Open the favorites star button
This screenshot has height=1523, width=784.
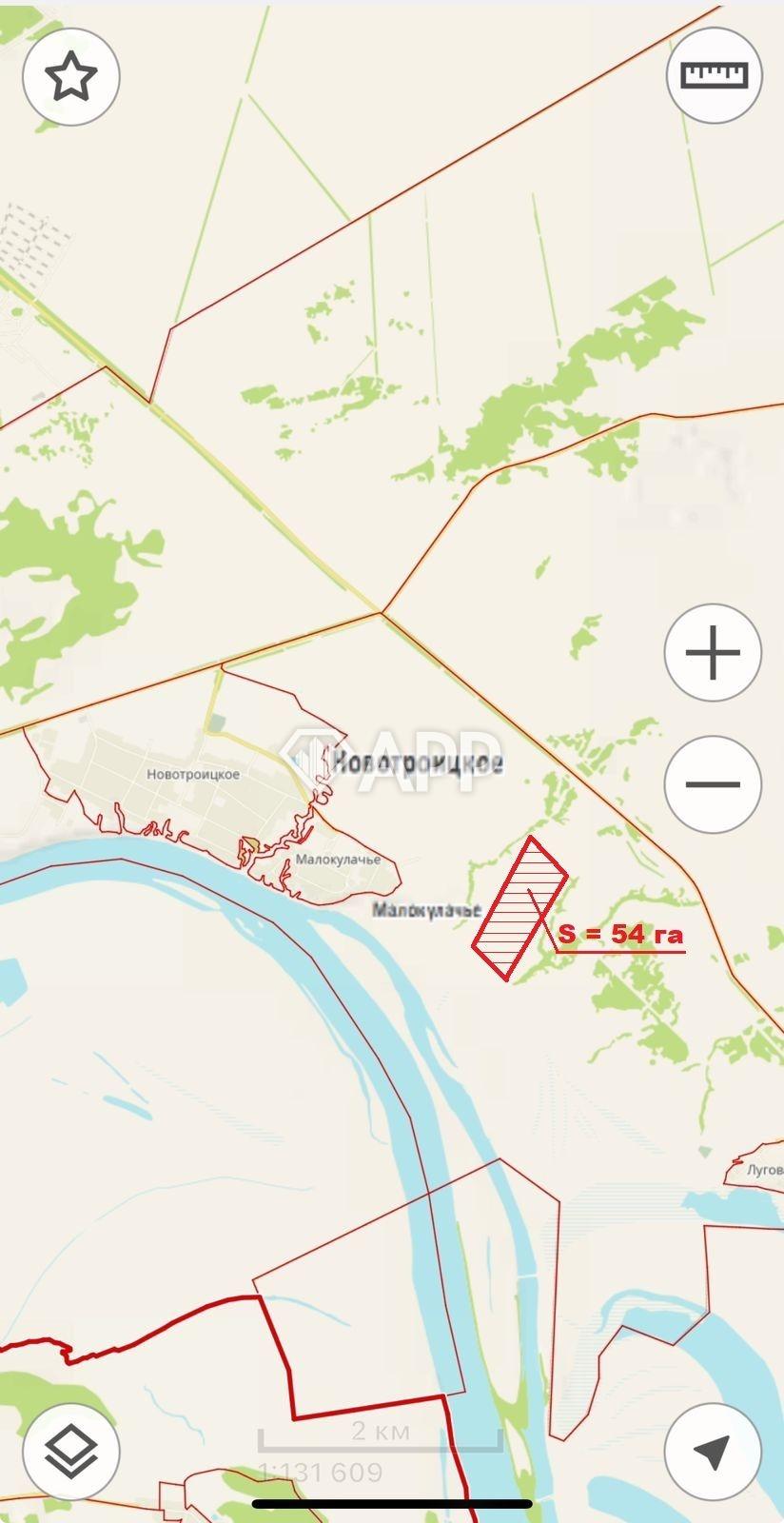(x=71, y=76)
